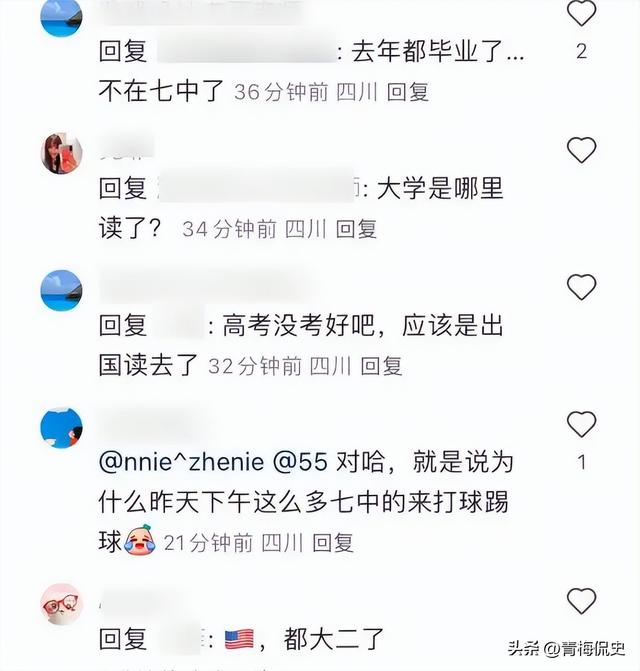Reply to the comment posted 32分钟前
The width and height of the screenshot is (640, 671).
click(381, 367)
